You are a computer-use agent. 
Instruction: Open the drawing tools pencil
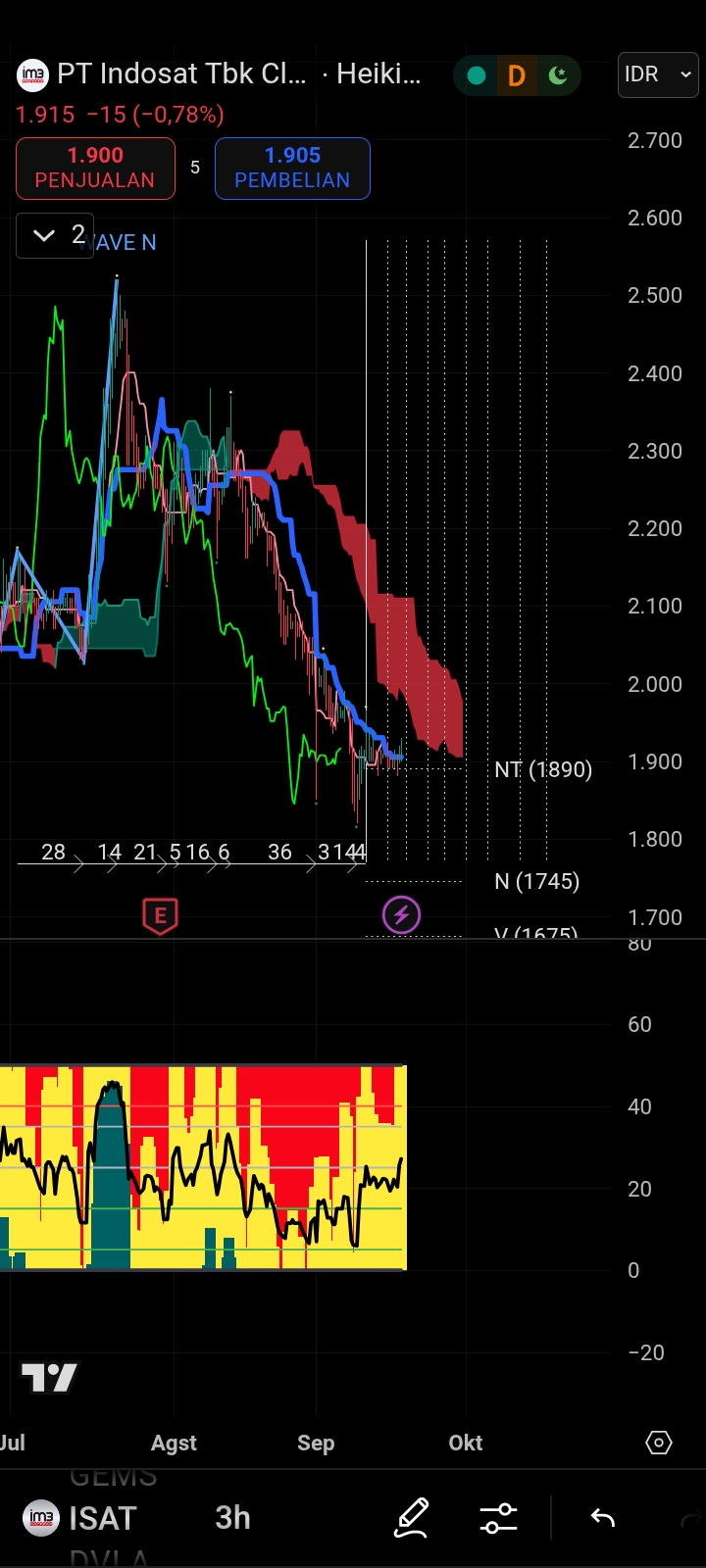click(412, 1518)
